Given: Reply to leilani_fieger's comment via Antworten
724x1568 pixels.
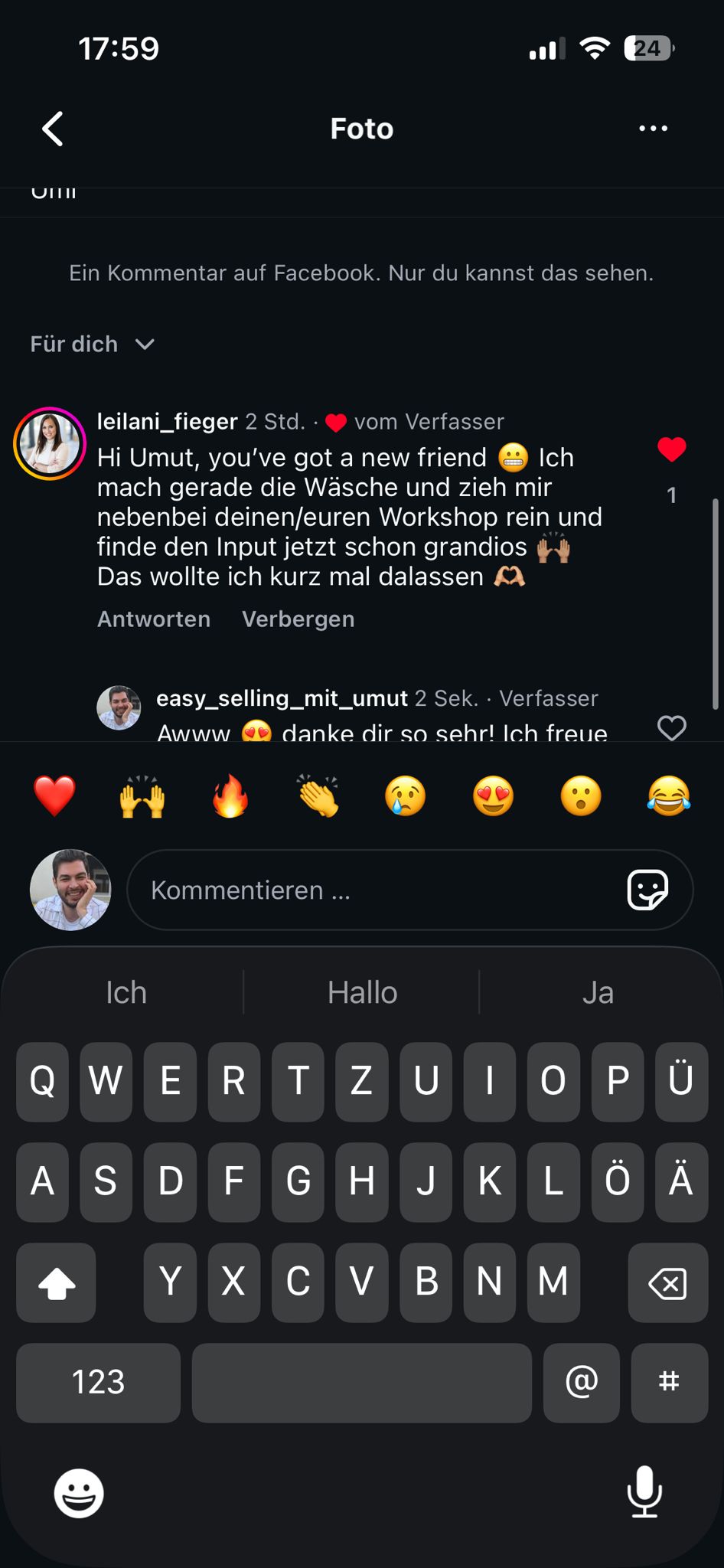Looking at the screenshot, I should pyautogui.click(x=154, y=619).
